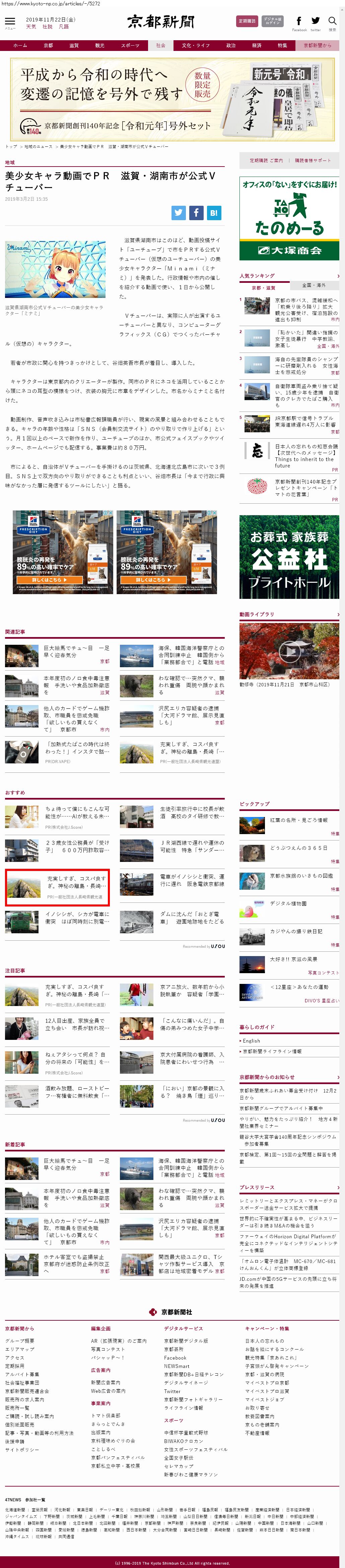Open the 文化・ライフ section
The height and width of the screenshot is (1568, 345).
coord(195,45)
